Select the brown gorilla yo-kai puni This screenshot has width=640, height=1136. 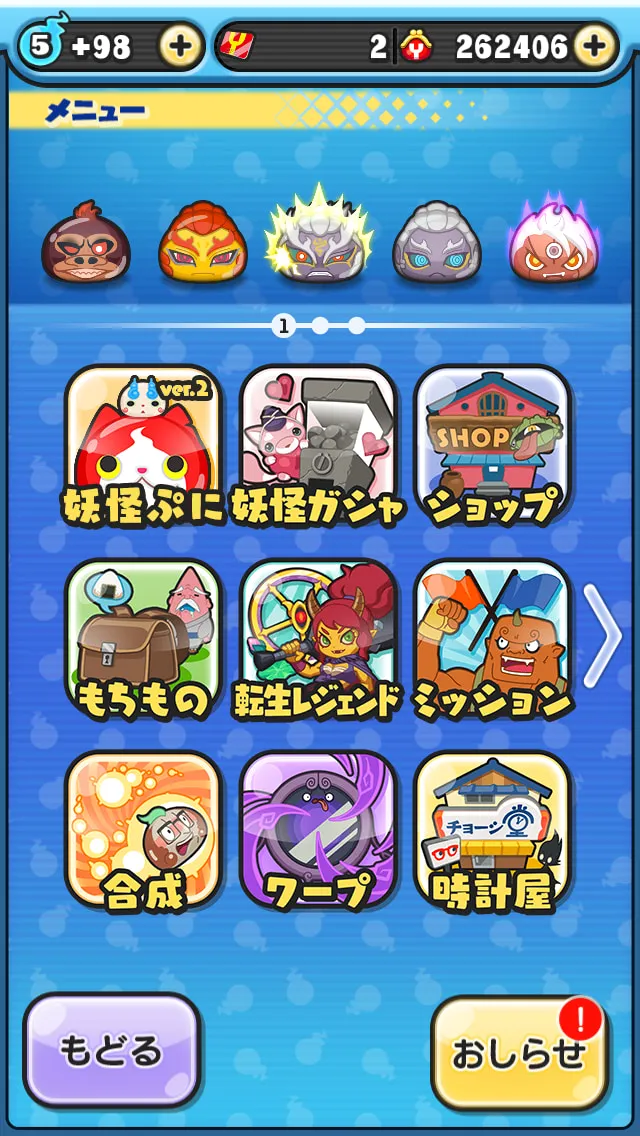click(86, 242)
